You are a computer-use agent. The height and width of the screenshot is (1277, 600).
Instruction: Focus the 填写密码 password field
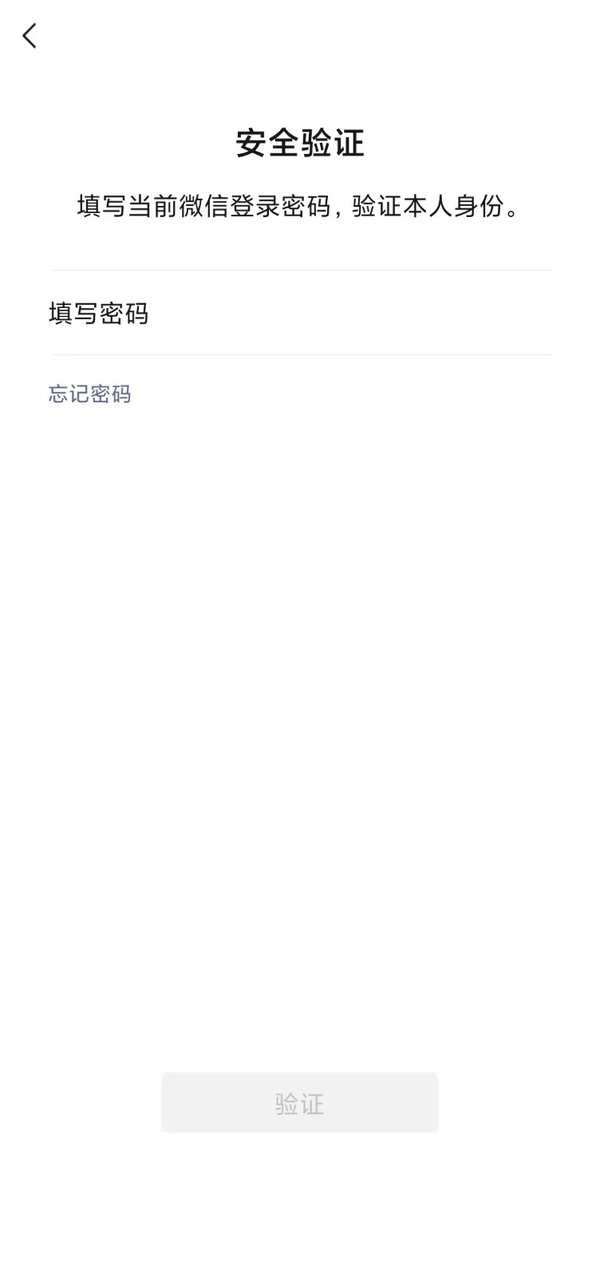(300, 314)
